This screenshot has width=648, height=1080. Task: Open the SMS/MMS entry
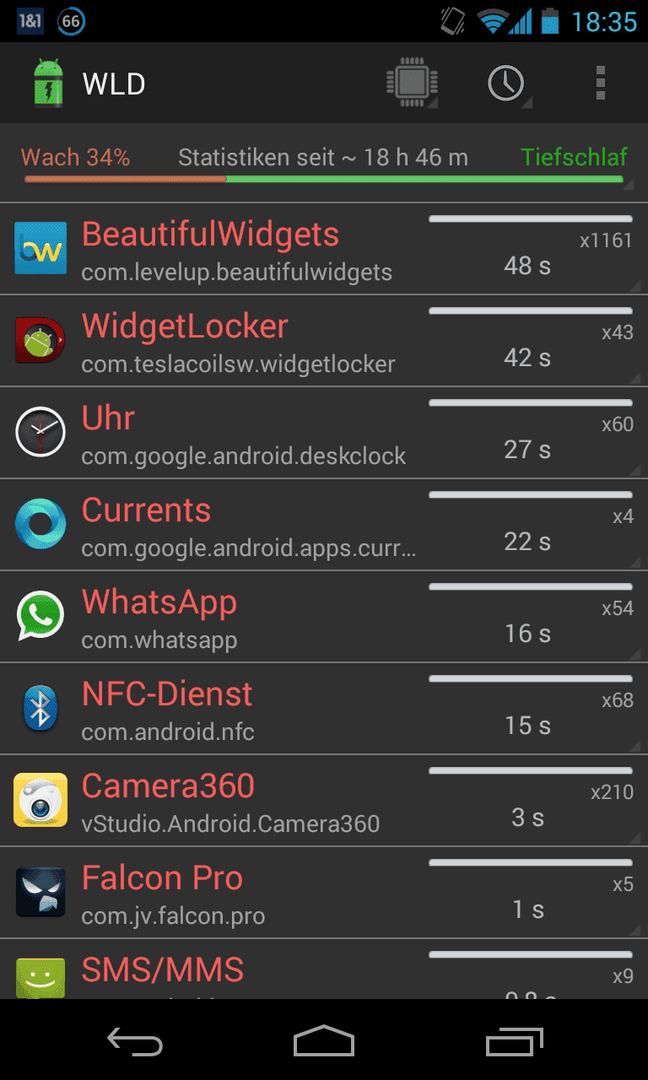point(324,969)
